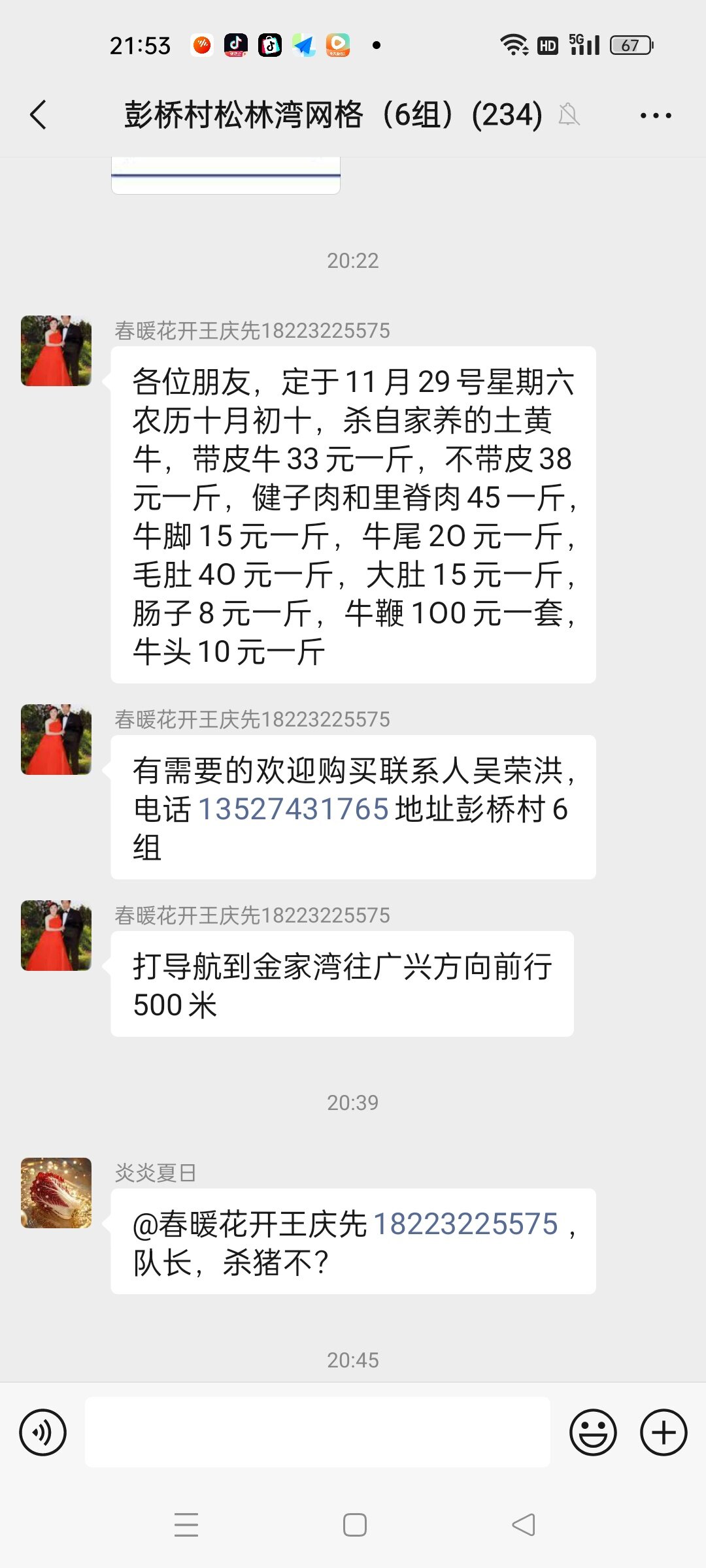Open the system recent apps button
This screenshot has width=706, height=1568.
(186, 1525)
